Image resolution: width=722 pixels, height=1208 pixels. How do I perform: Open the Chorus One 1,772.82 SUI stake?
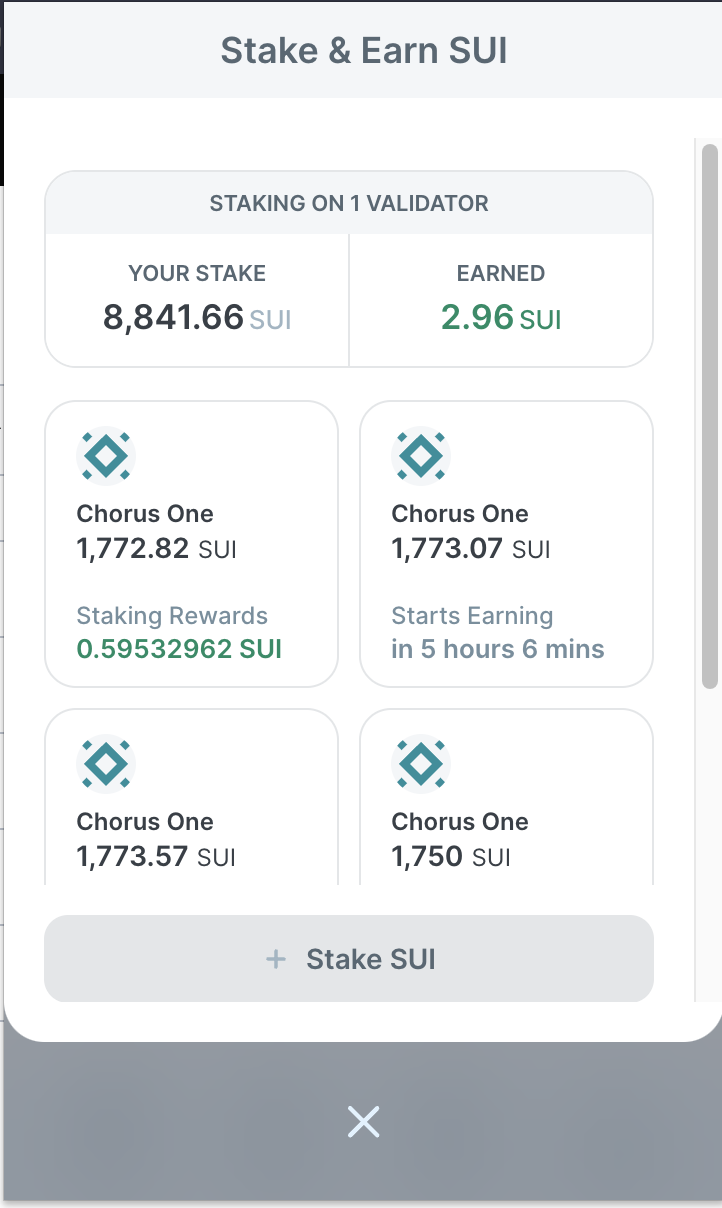[191, 544]
